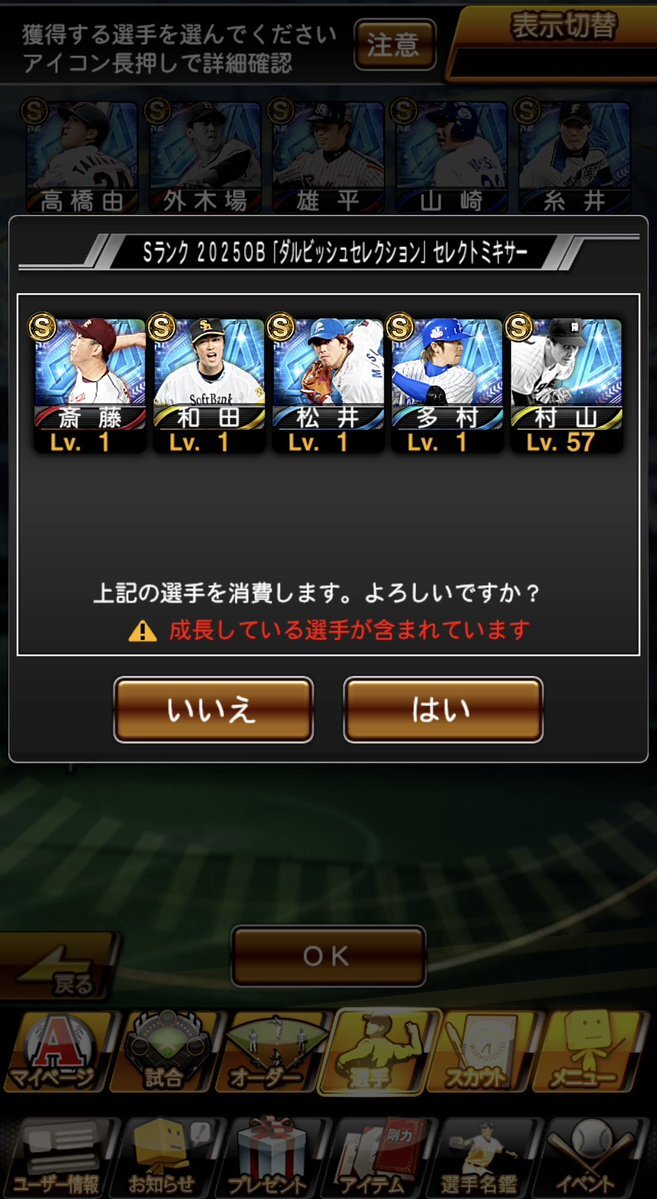Confirm consuming players with はい
The width and height of the screenshot is (657, 1199).
pyautogui.click(x=443, y=710)
